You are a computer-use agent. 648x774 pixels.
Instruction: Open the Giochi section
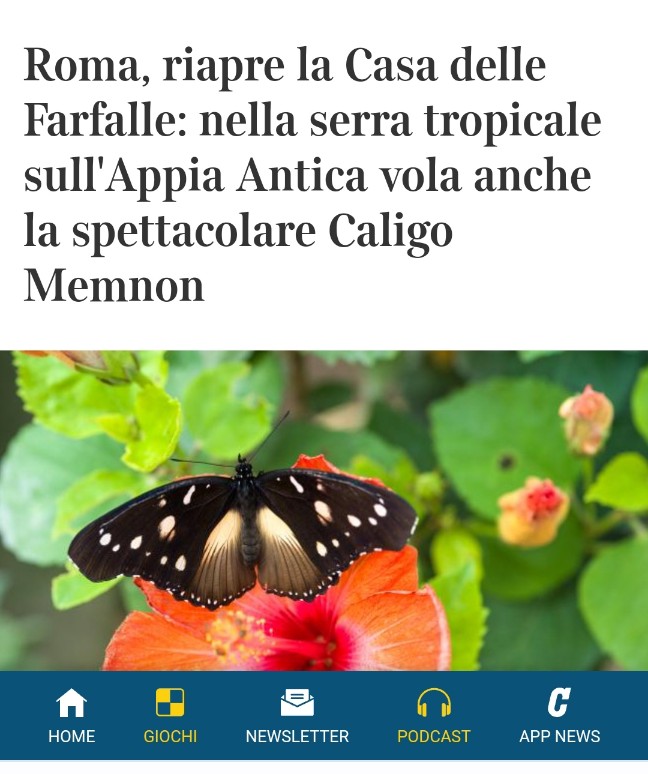(170, 716)
